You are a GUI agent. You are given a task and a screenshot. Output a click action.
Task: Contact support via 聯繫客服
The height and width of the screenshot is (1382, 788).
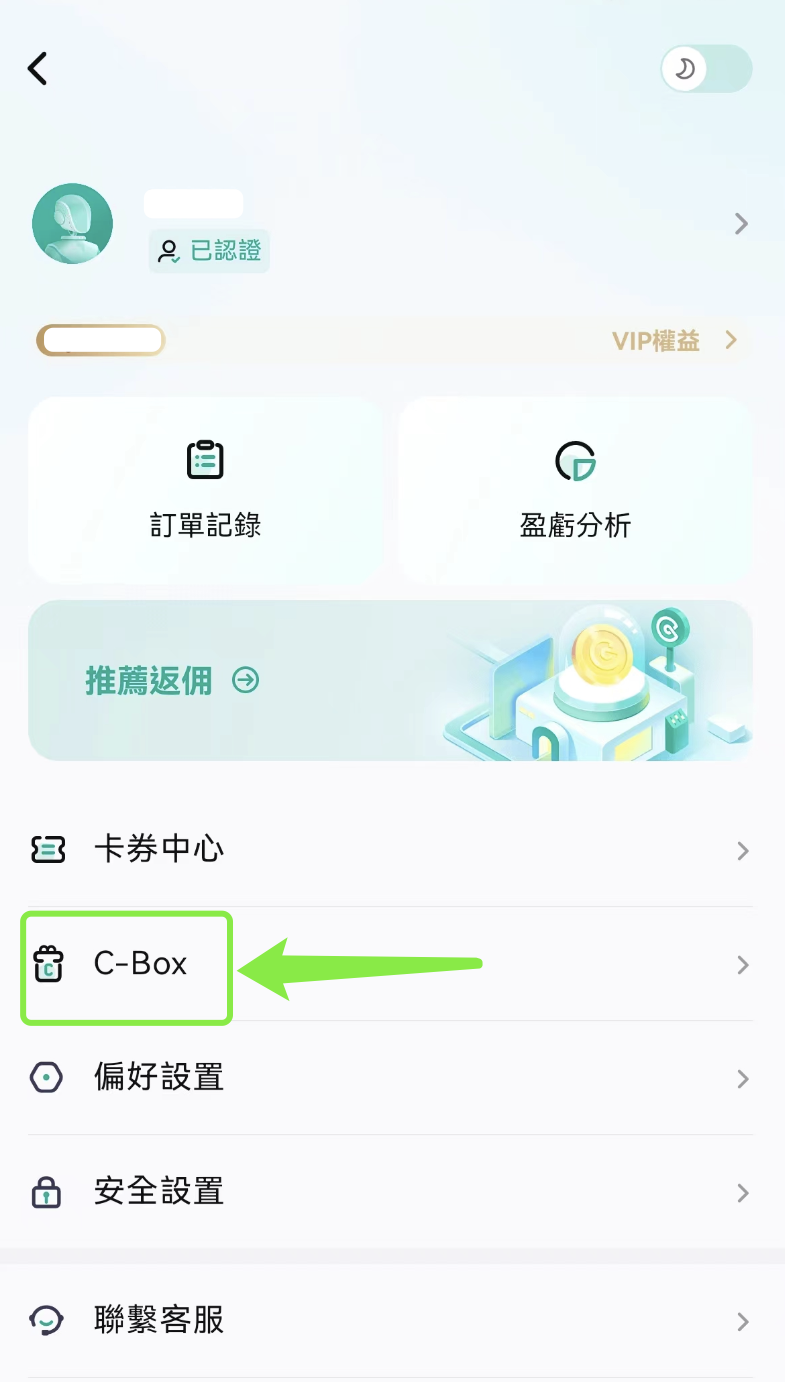pyautogui.click(x=391, y=1321)
